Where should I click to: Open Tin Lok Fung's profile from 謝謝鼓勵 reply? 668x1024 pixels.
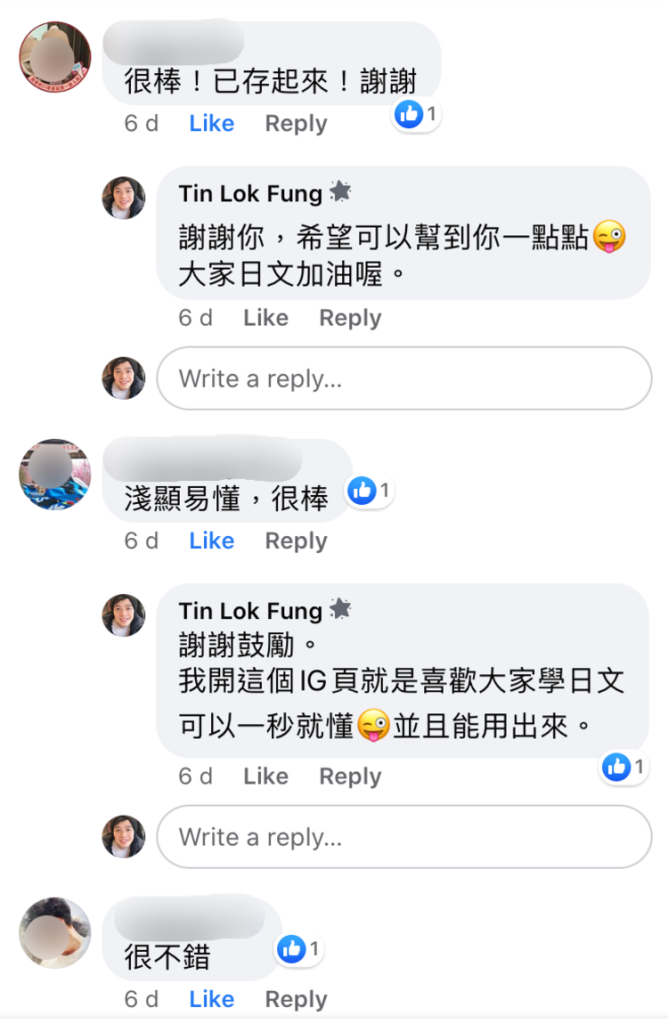250,611
